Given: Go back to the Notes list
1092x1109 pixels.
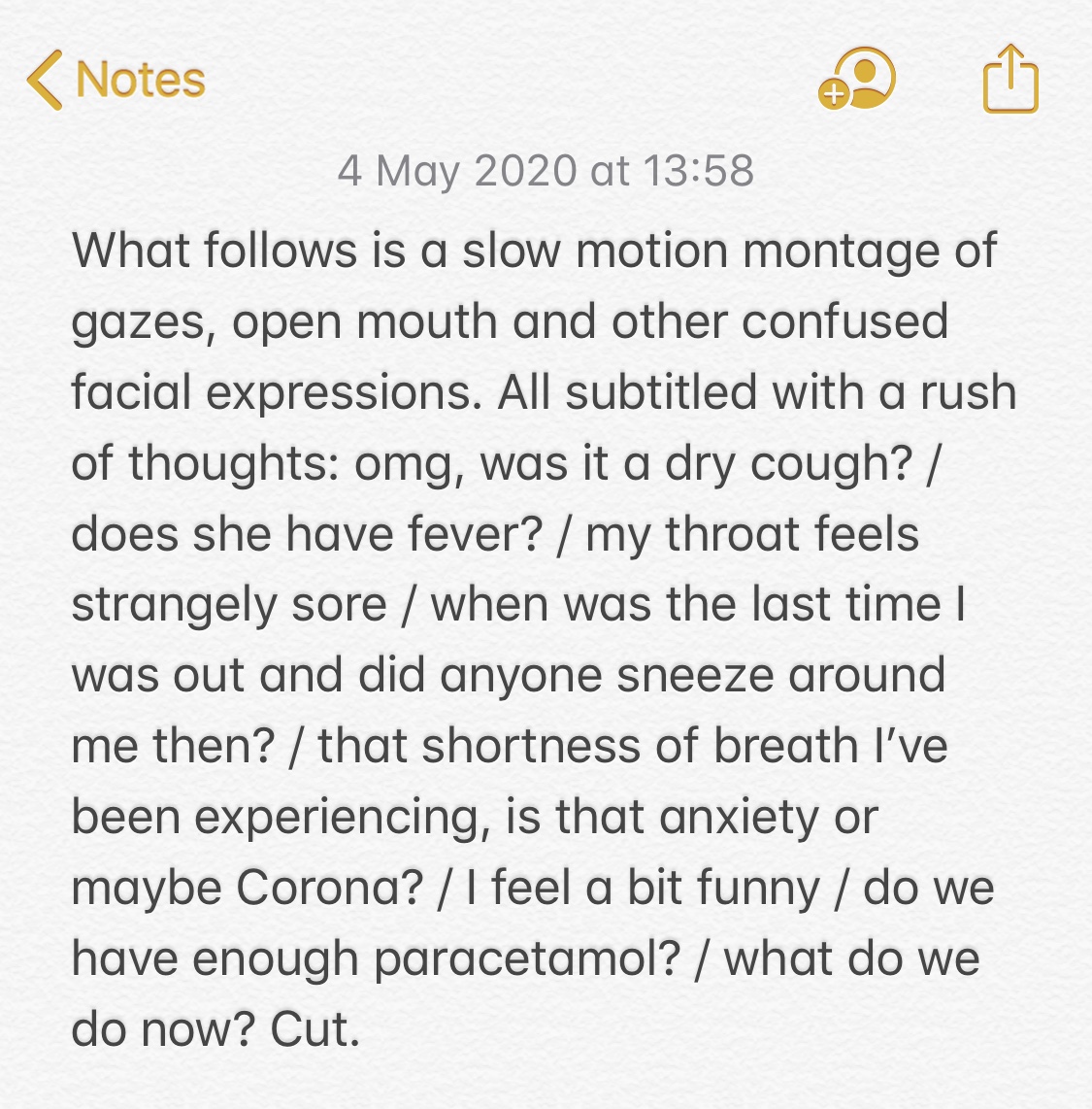Looking at the screenshot, I should [116, 80].
